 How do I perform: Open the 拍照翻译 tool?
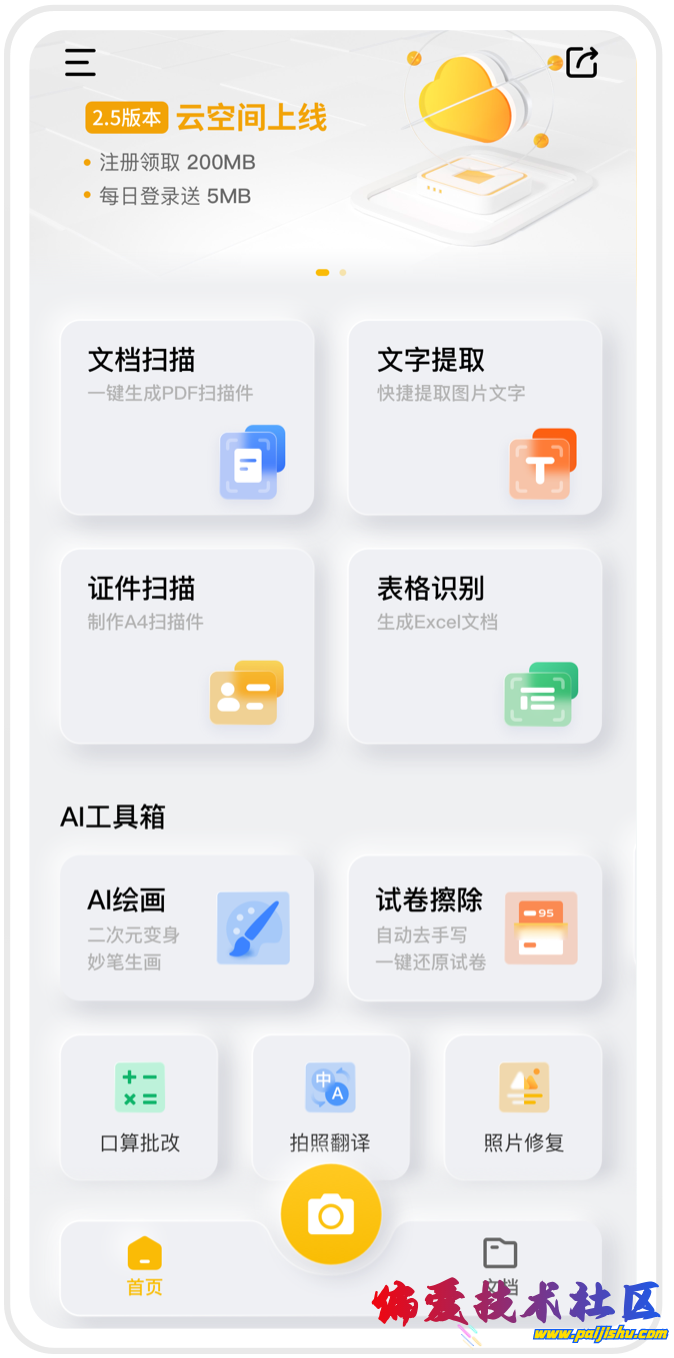[x=331, y=1107]
